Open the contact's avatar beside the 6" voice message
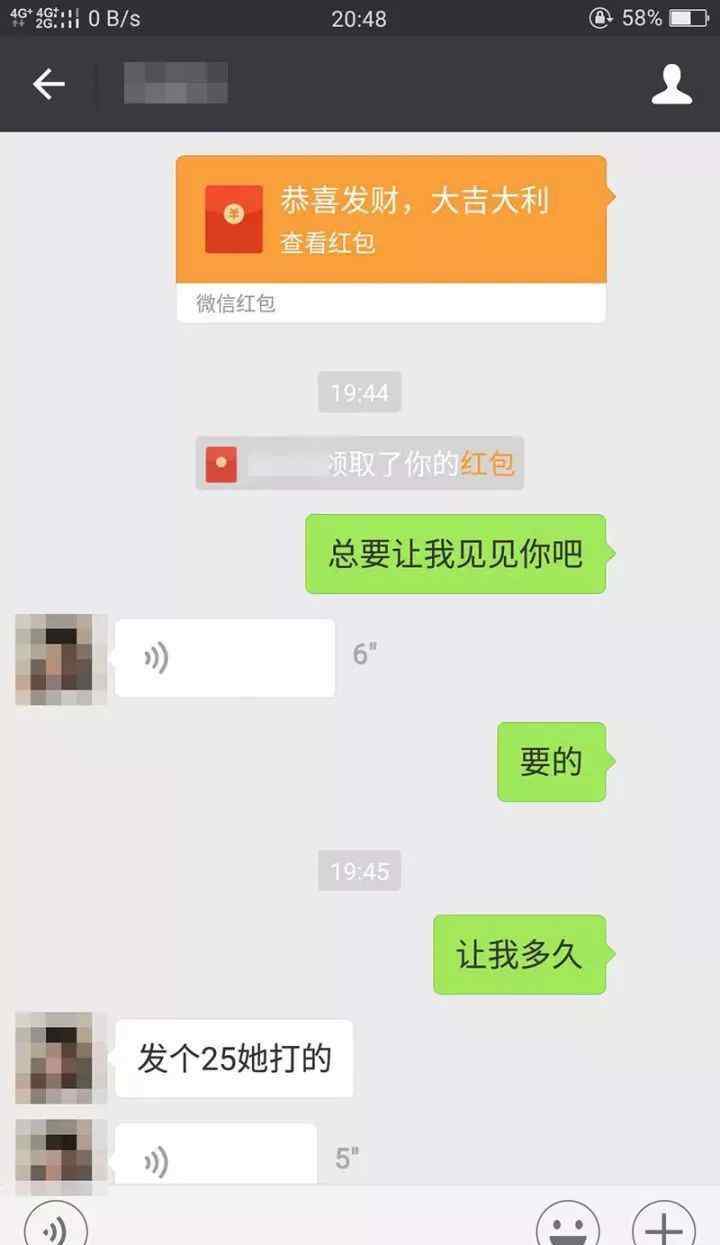720x1245 pixels. pyautogui.click(x=61, y=660)
